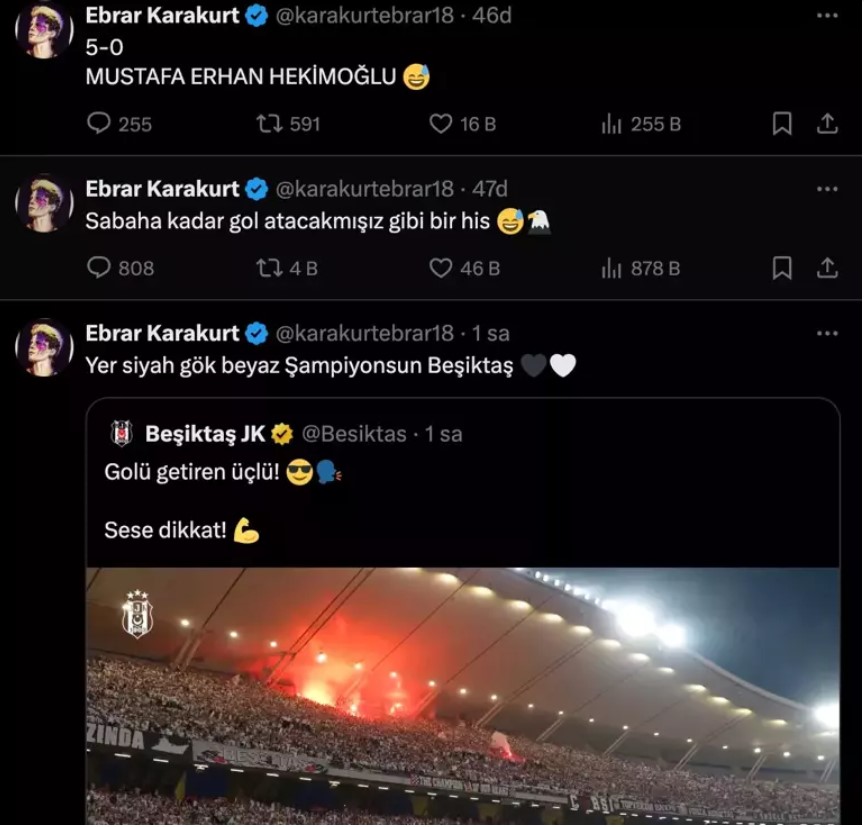Open Ebrar Karakurt's profile from the 5-0 tweet avatar

tap(44, 30)
